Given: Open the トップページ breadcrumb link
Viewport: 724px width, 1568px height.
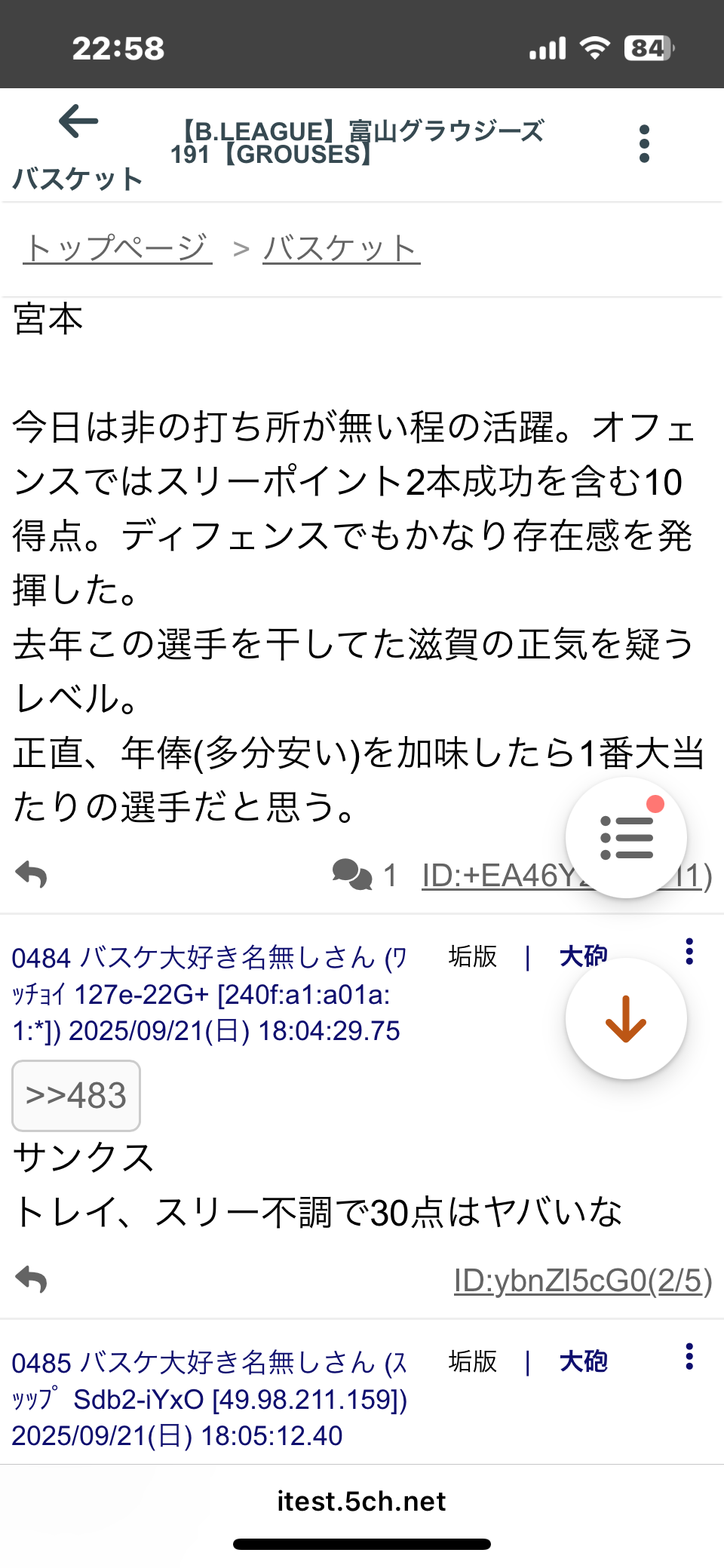Looking at the screenshot, I should pos(118,247).
